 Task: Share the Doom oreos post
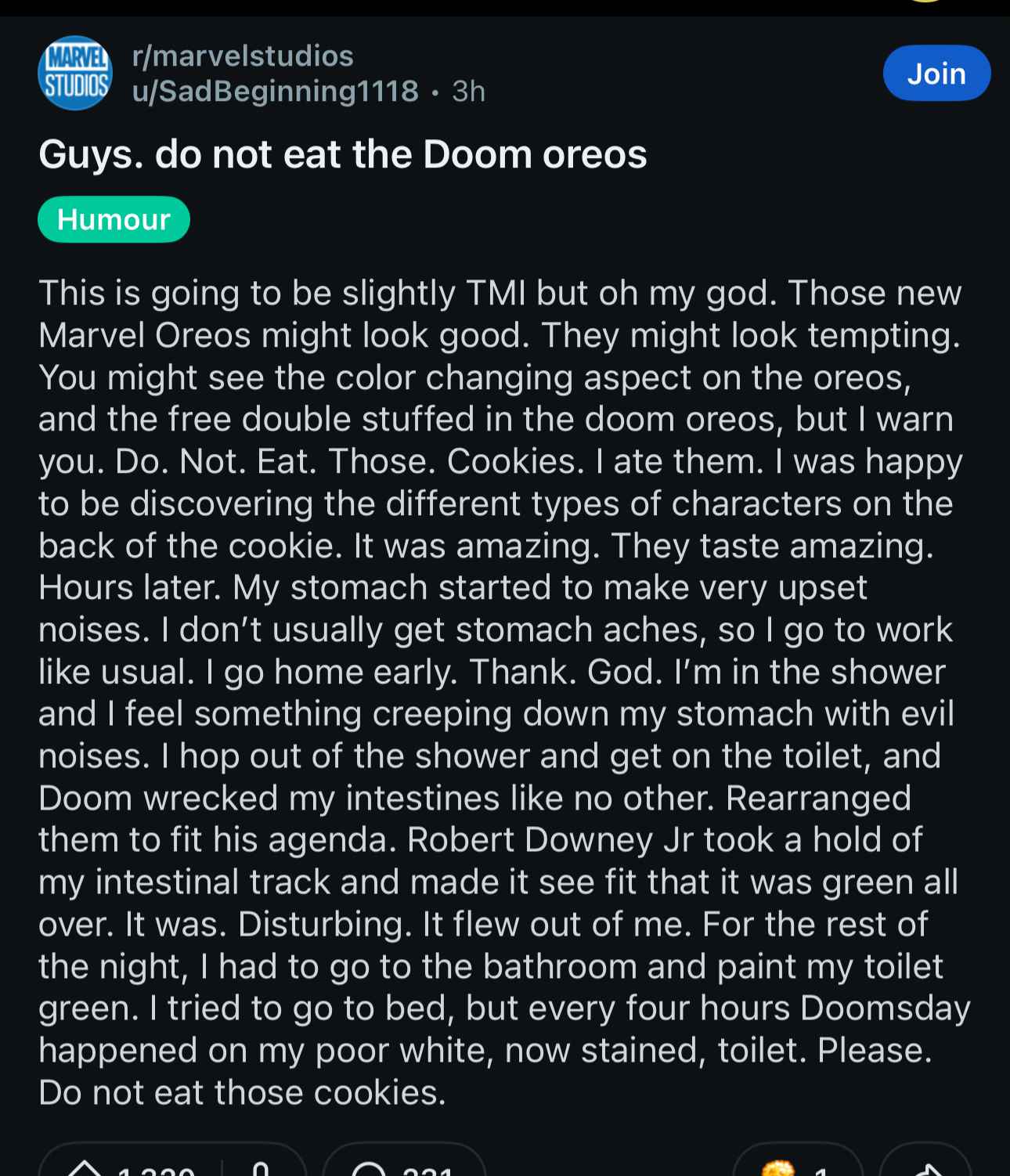(x=925, y=1167)
